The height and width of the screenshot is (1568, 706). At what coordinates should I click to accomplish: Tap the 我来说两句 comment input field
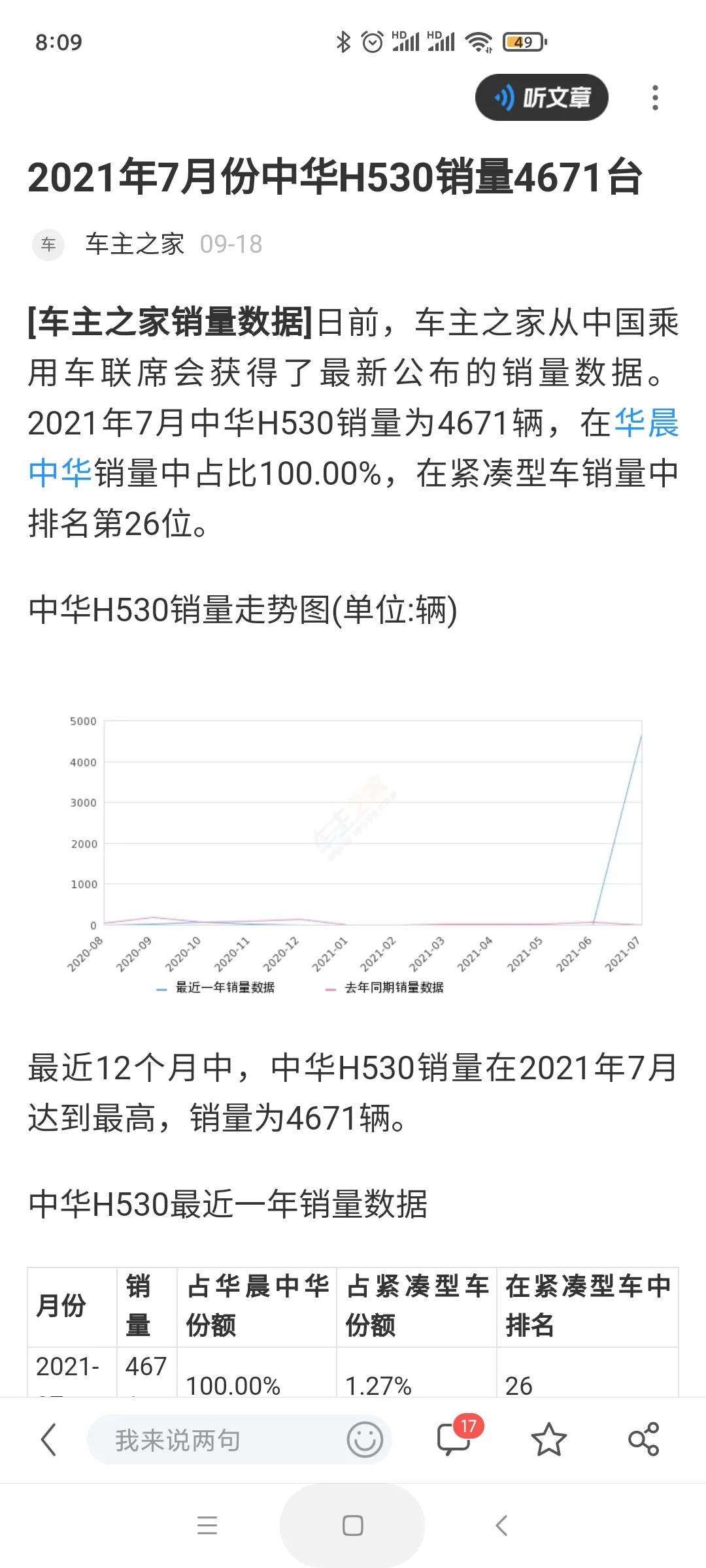[x=196, y=1438]
